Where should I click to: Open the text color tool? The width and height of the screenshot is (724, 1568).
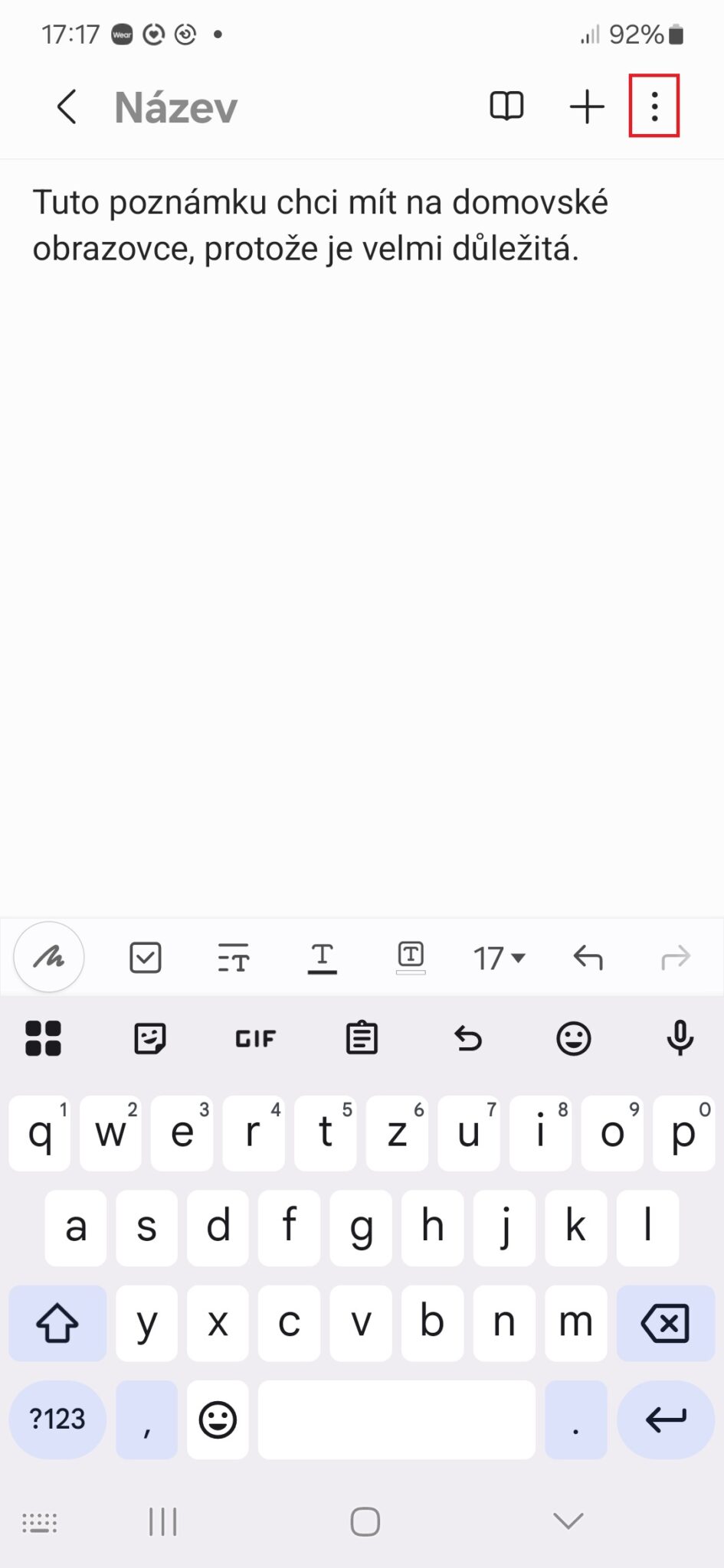pyautogui.click(x=323, y=957)
